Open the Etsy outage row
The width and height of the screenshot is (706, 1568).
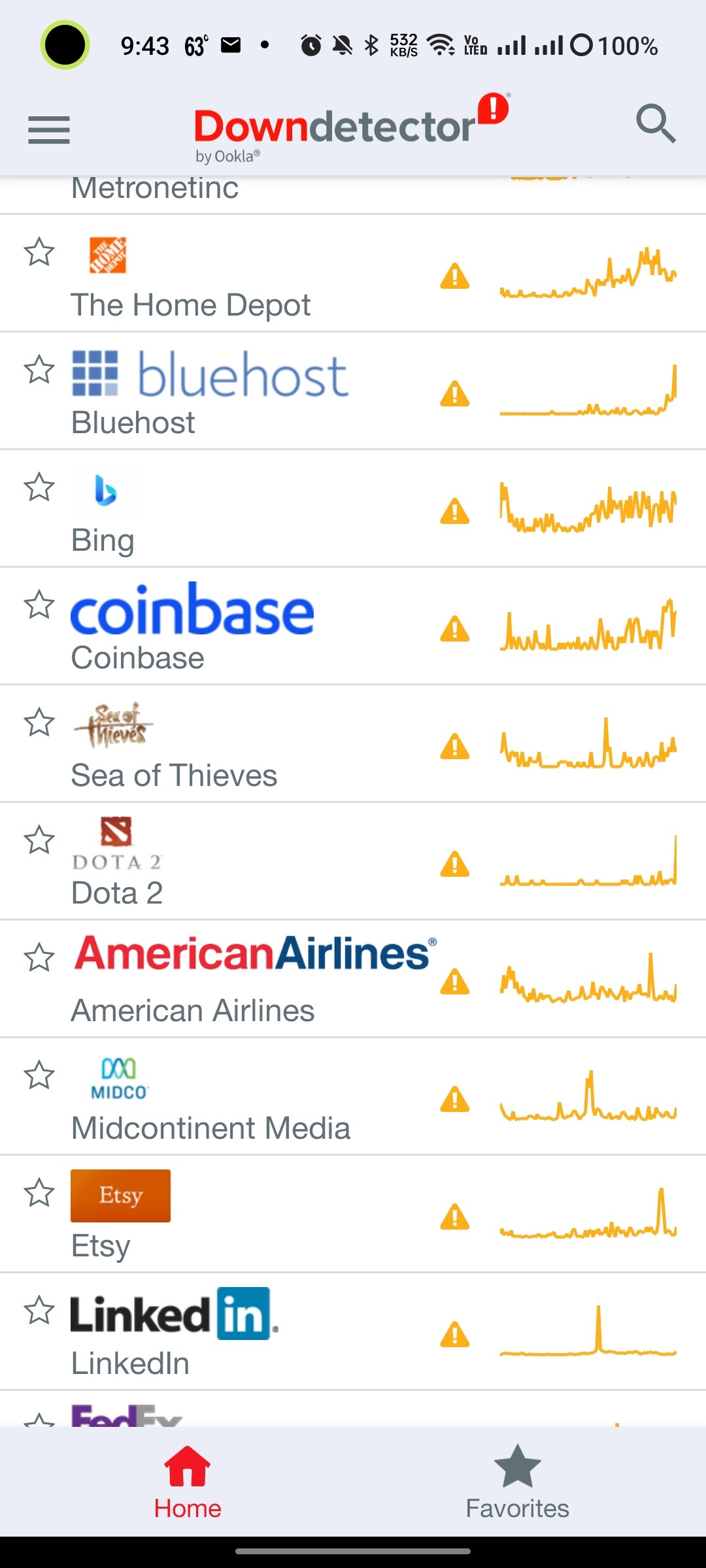pyautogui.click(x=353, y=1215)
